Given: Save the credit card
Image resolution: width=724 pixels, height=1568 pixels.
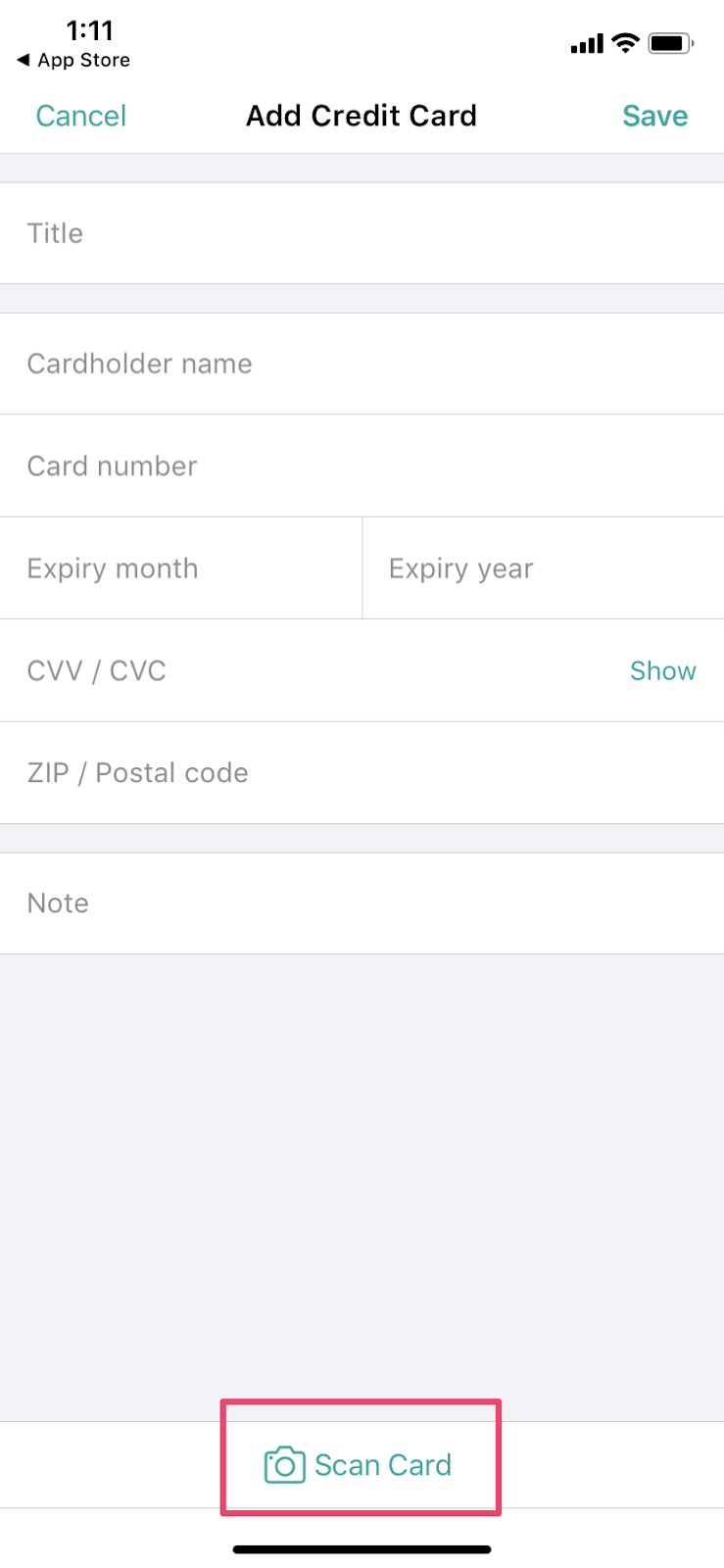Looking at the screenshot, I should 654,116.
